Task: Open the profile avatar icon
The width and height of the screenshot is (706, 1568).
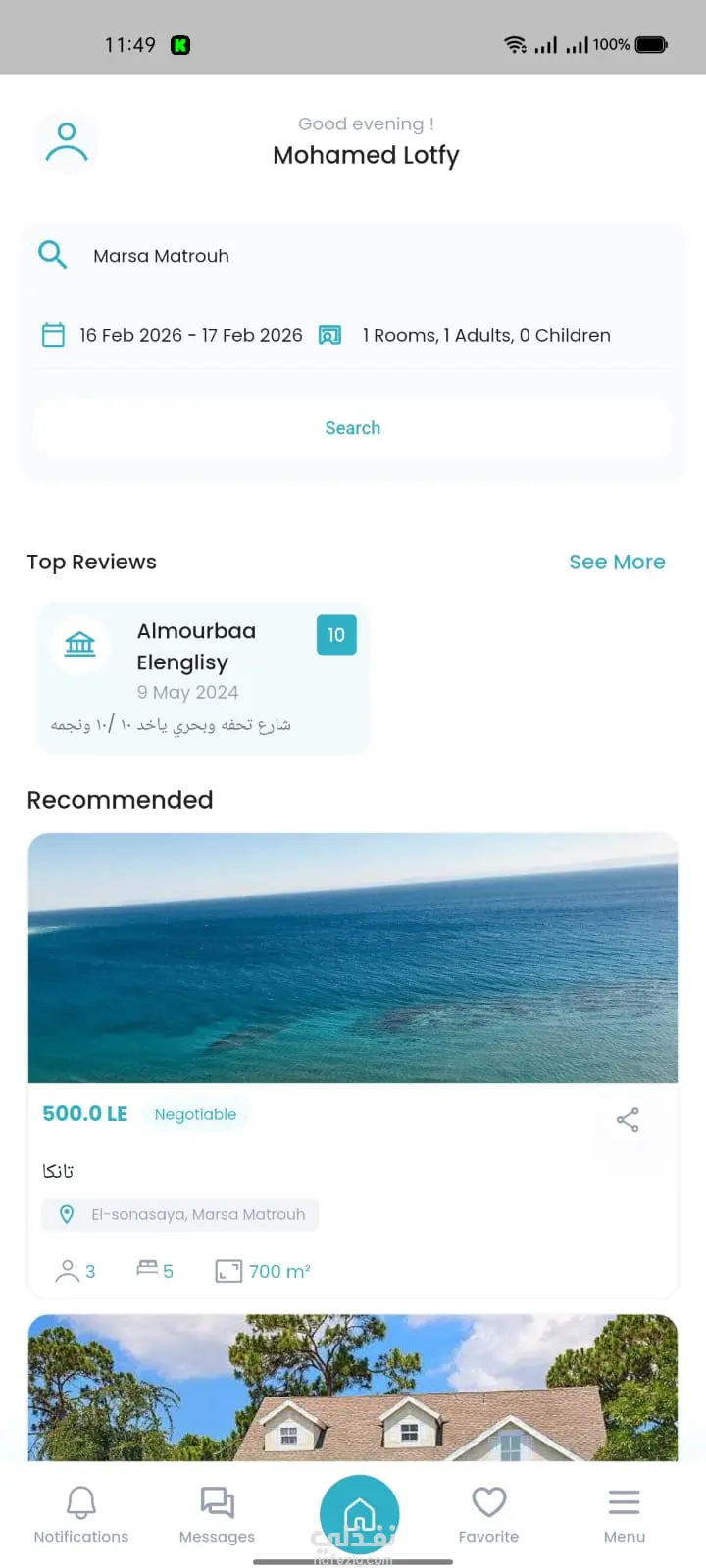Action: [67, 143]
